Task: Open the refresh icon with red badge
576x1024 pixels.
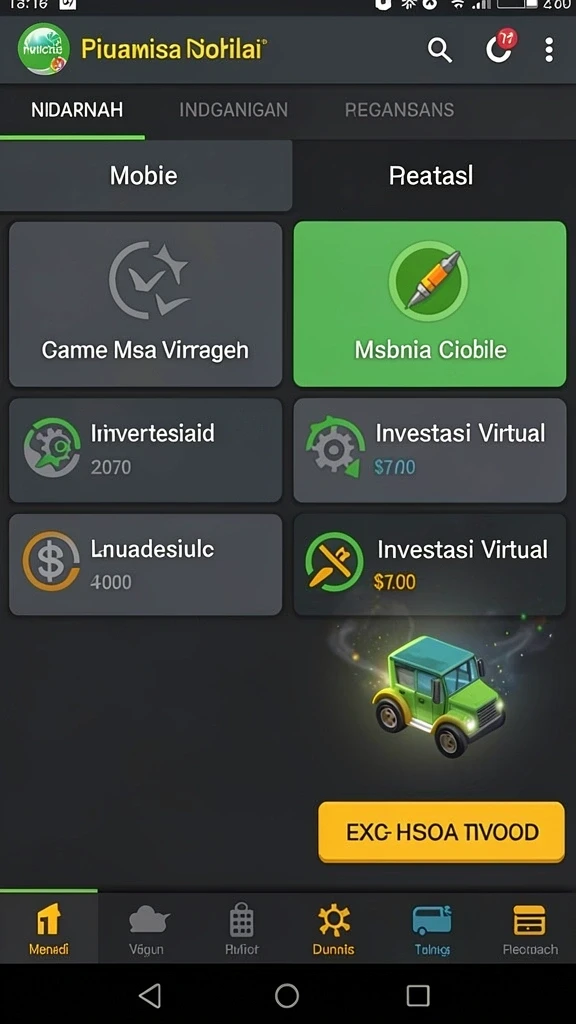Action: tap(501, 47)
